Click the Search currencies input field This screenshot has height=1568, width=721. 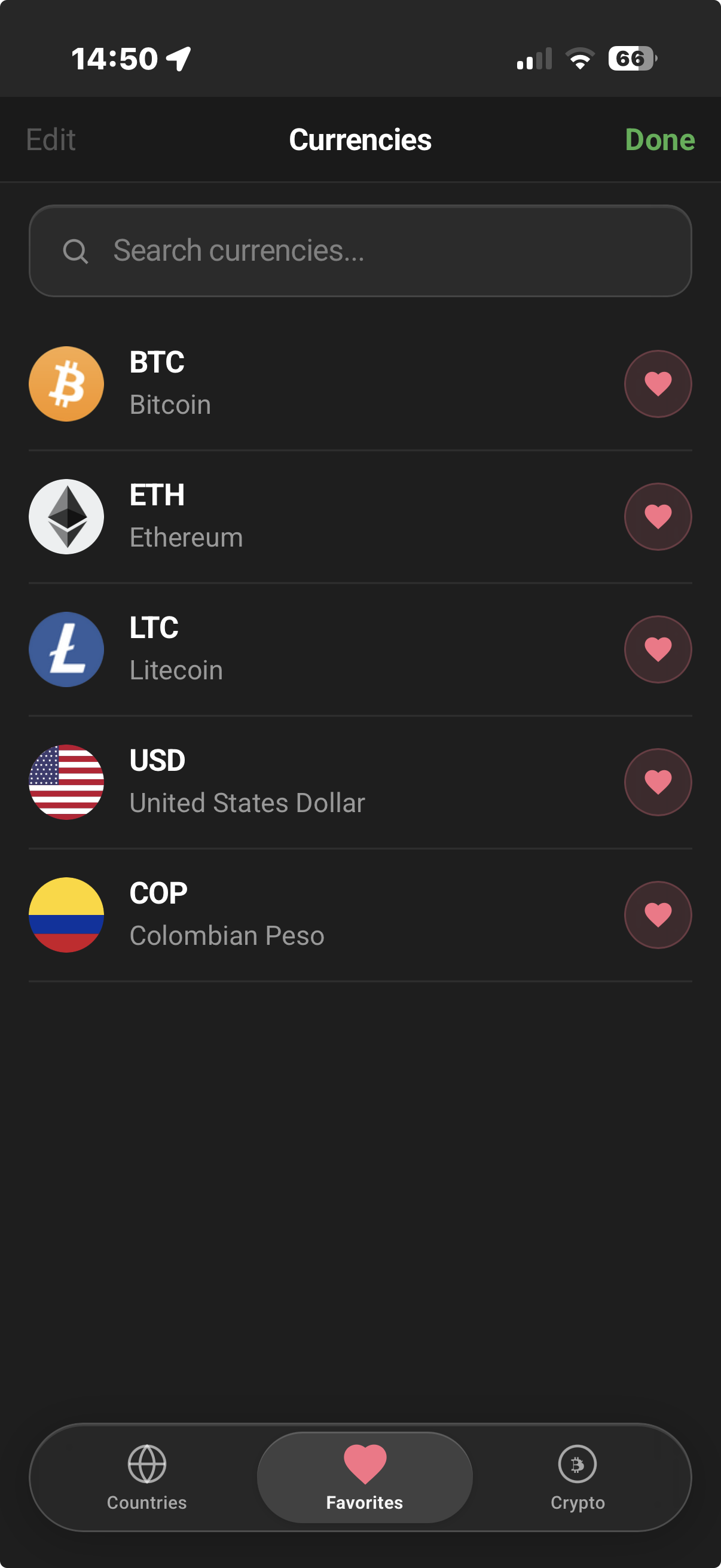tap(360, 250)
